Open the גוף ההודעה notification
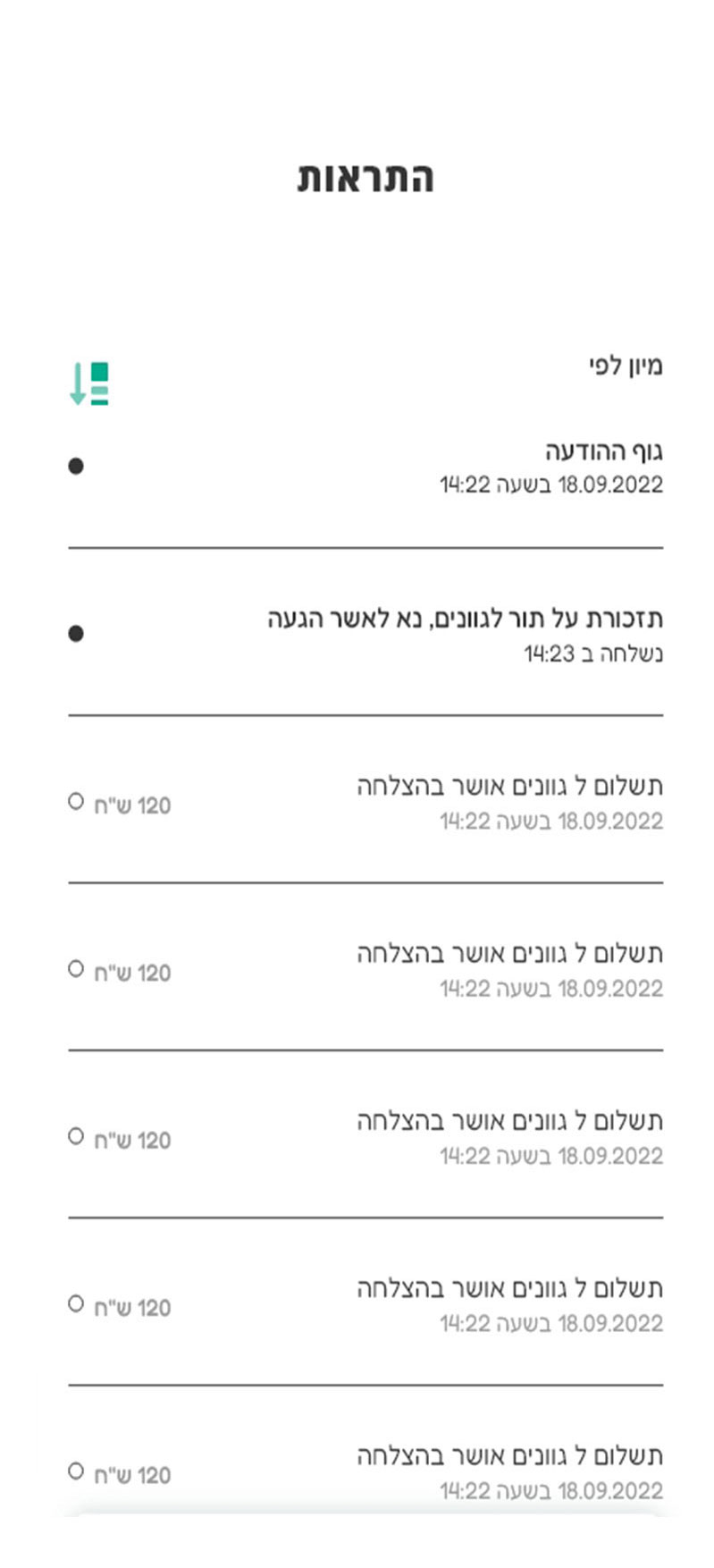The width and height of the screenshot is (714, 1568). [x=365, y=468]
